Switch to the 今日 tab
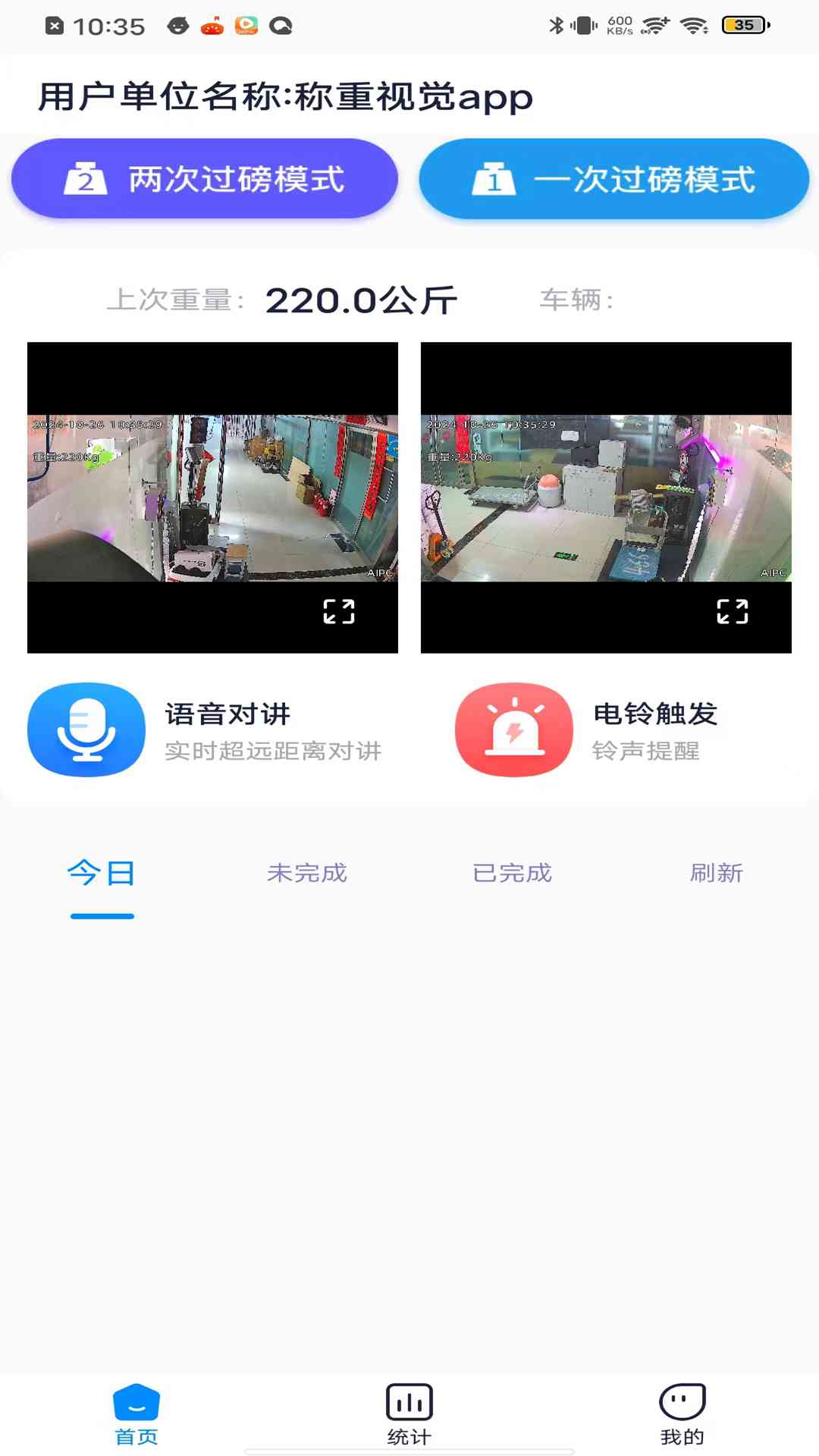The image size is (819, 1456). click(x=101, y=872)
